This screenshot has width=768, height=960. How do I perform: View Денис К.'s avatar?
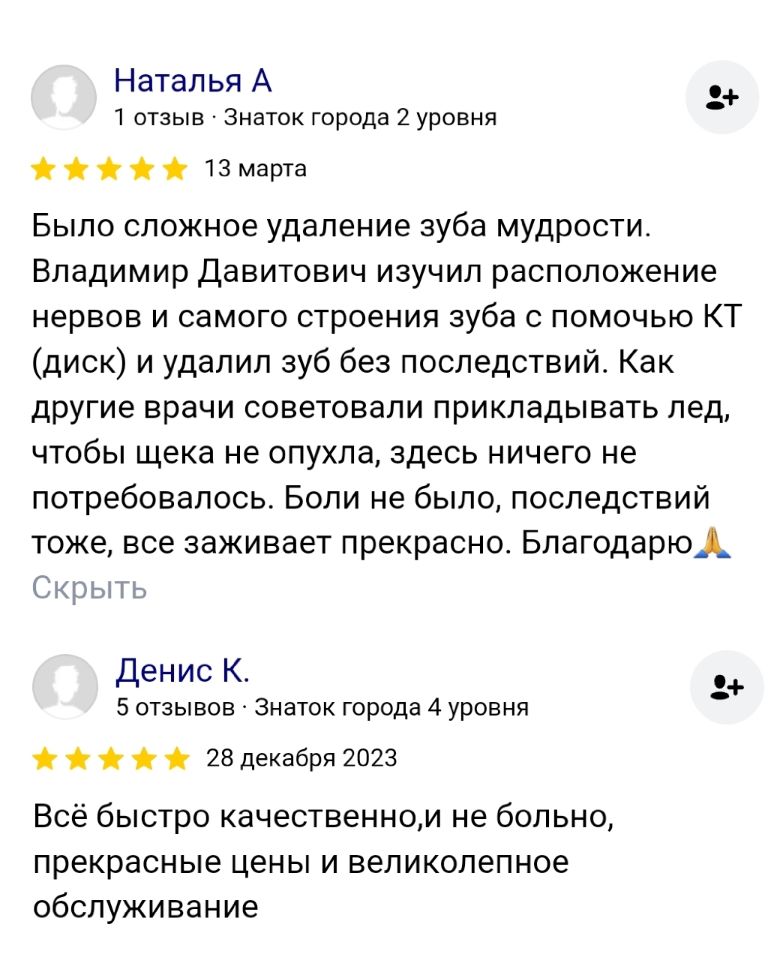click(x=65, y=688)
